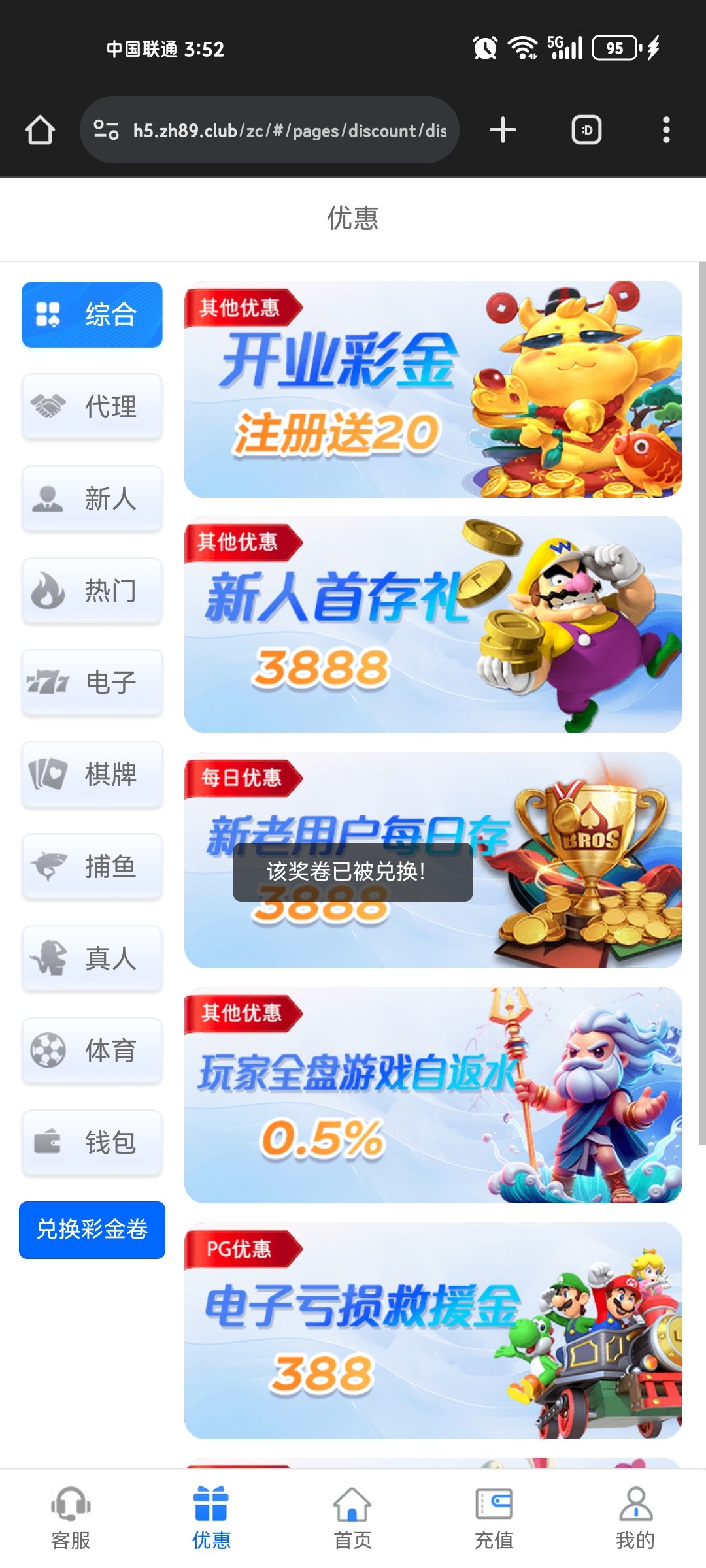Open 客服 in the bottom bar
Image resolution: width=706 pixels, height=1568 pixels.
(x=71, y=1518)
